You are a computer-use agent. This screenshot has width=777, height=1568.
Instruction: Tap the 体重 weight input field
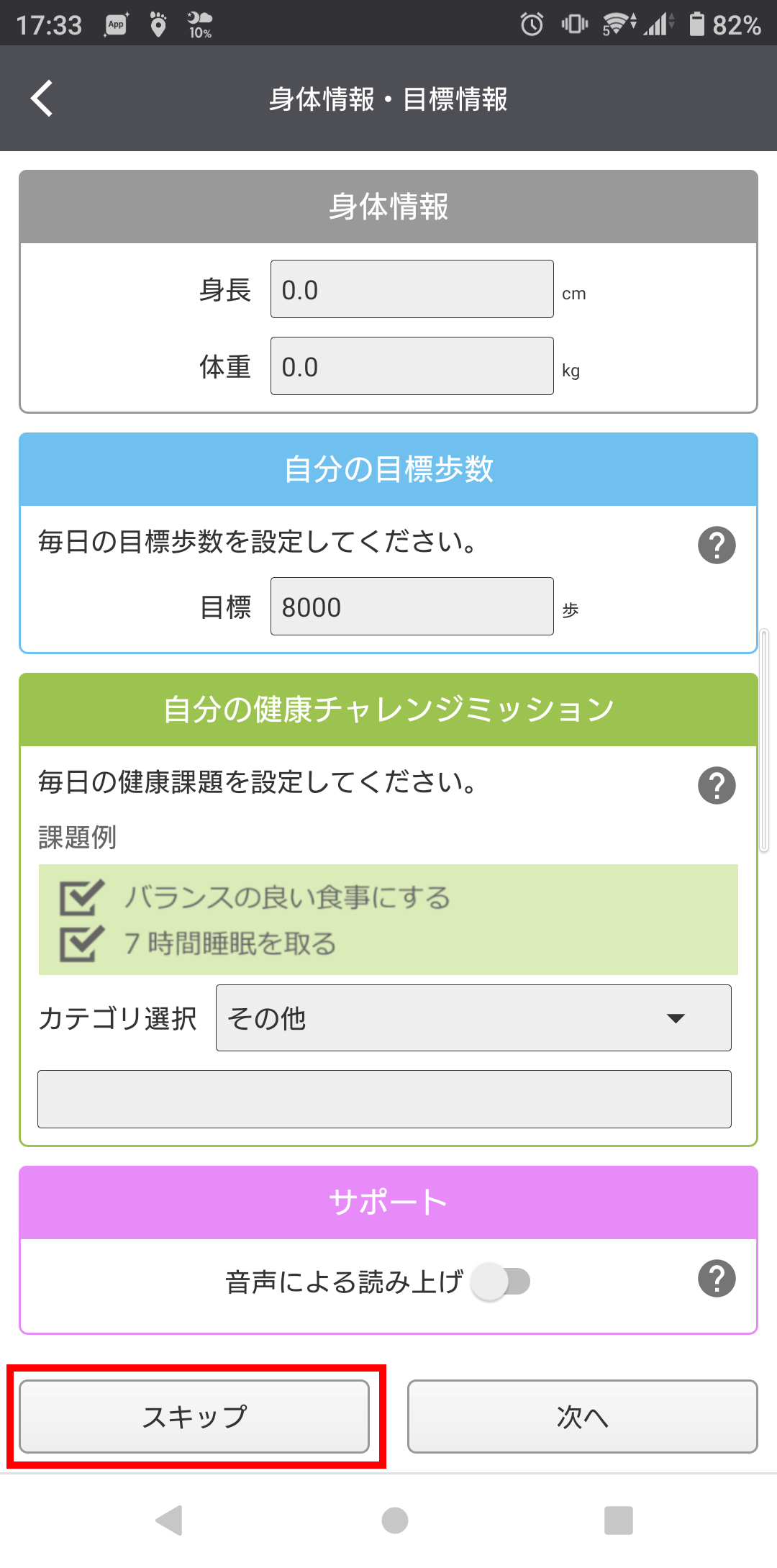[x=412, y=366]
